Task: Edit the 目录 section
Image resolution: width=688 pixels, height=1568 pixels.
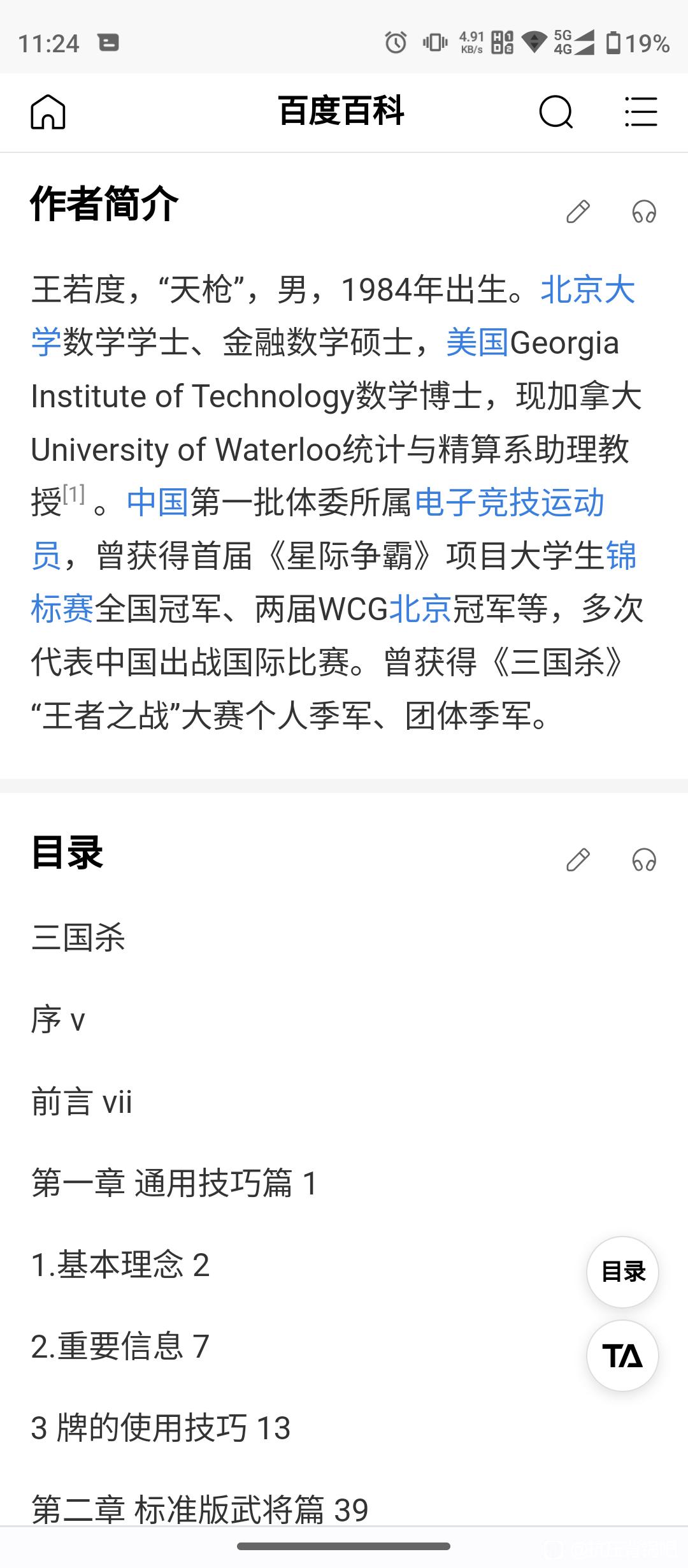Action: 578,860
